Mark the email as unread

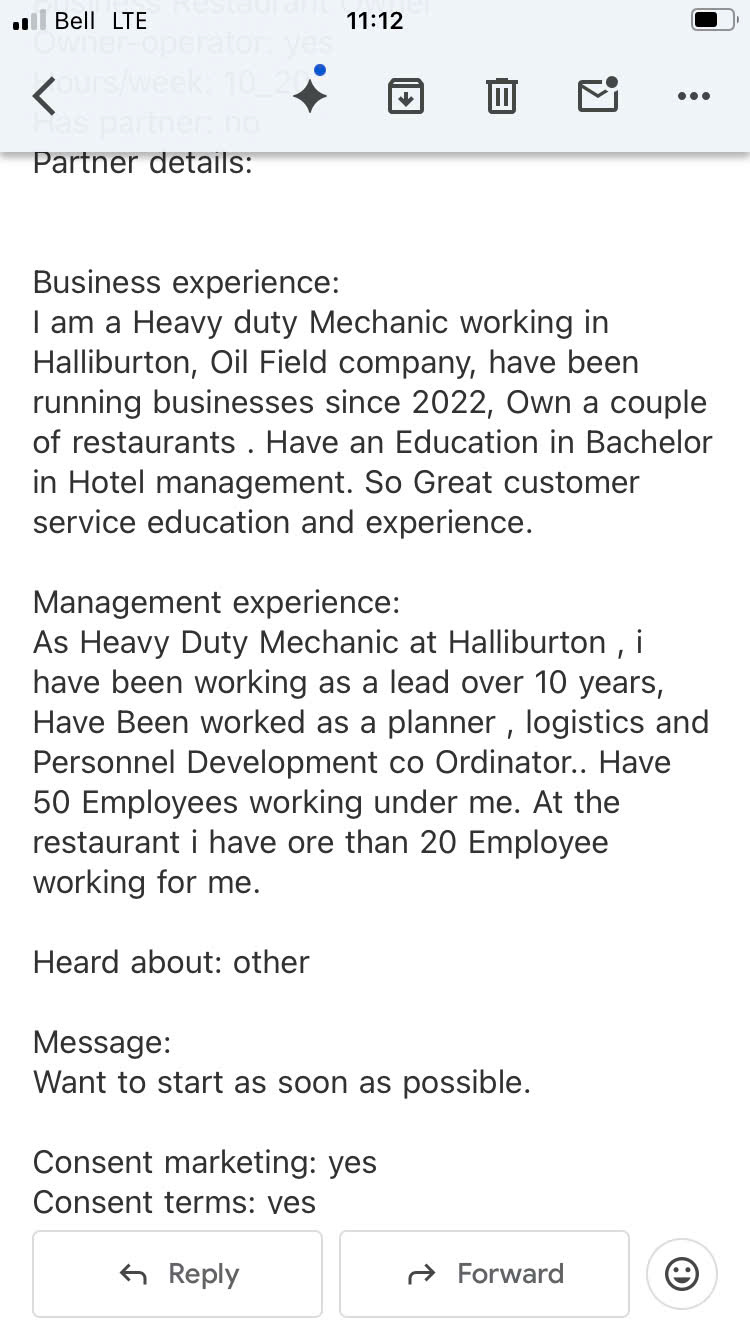point(598,94)
